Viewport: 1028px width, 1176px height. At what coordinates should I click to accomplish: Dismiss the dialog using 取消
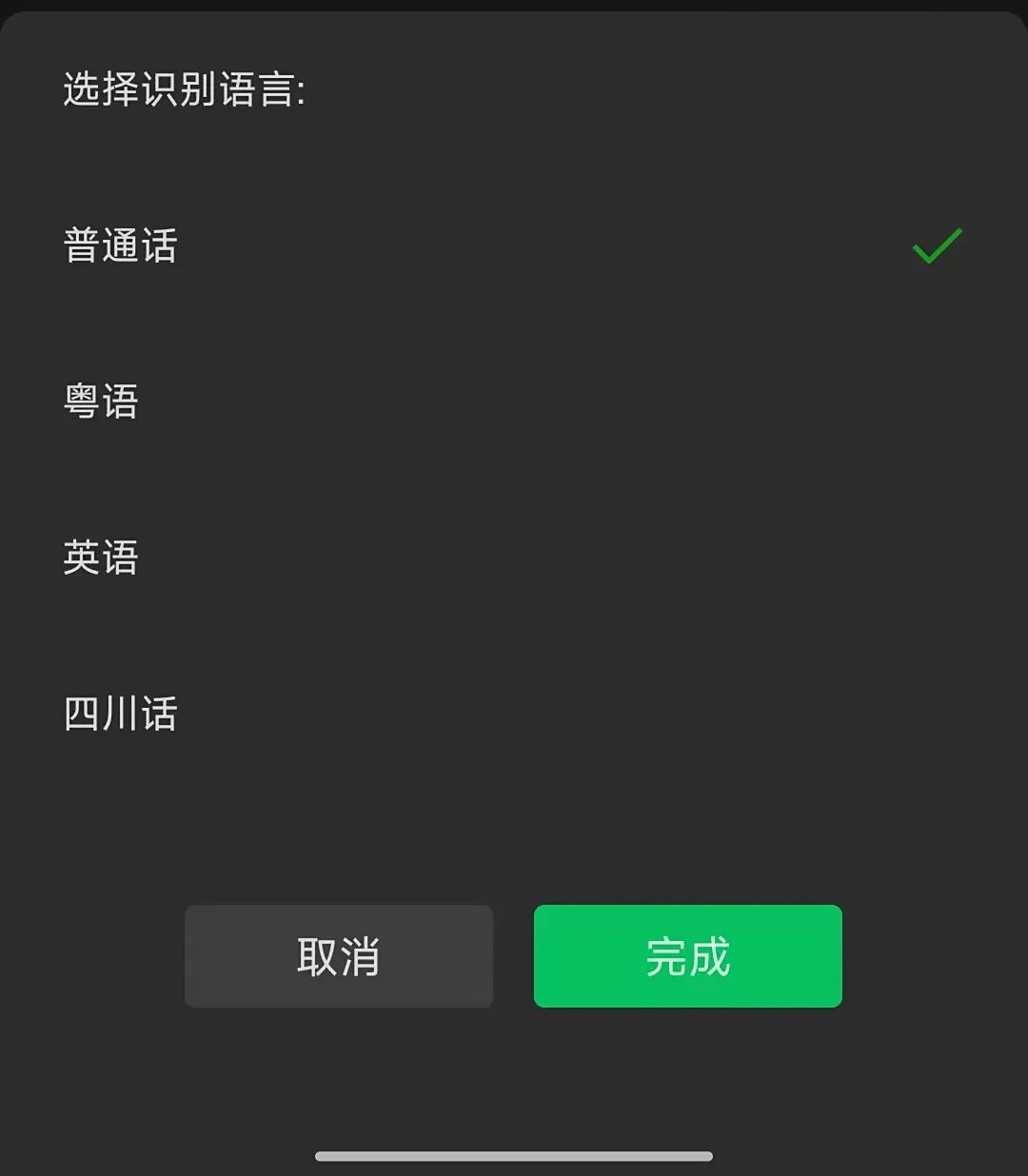[339, 957]
